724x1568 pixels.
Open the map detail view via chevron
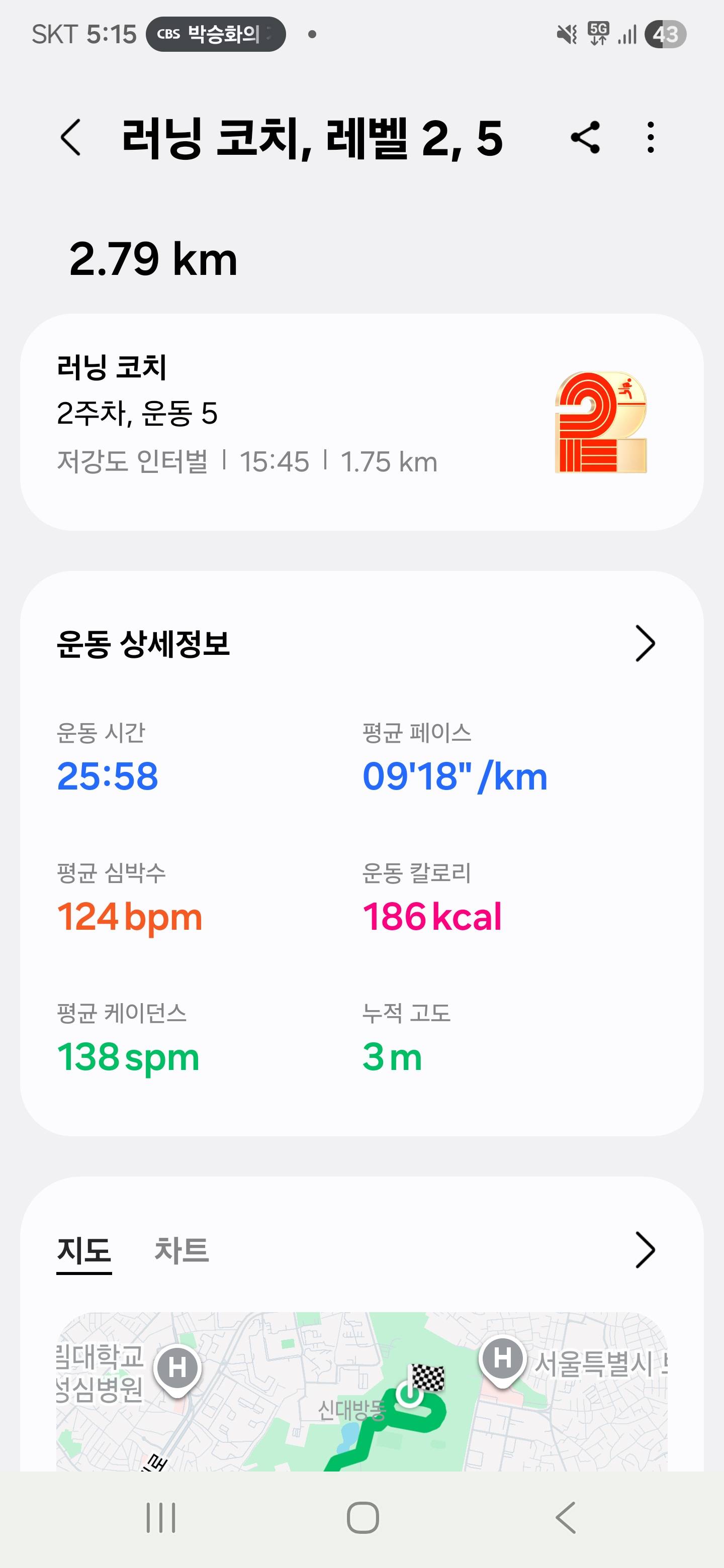(646, 1251)
